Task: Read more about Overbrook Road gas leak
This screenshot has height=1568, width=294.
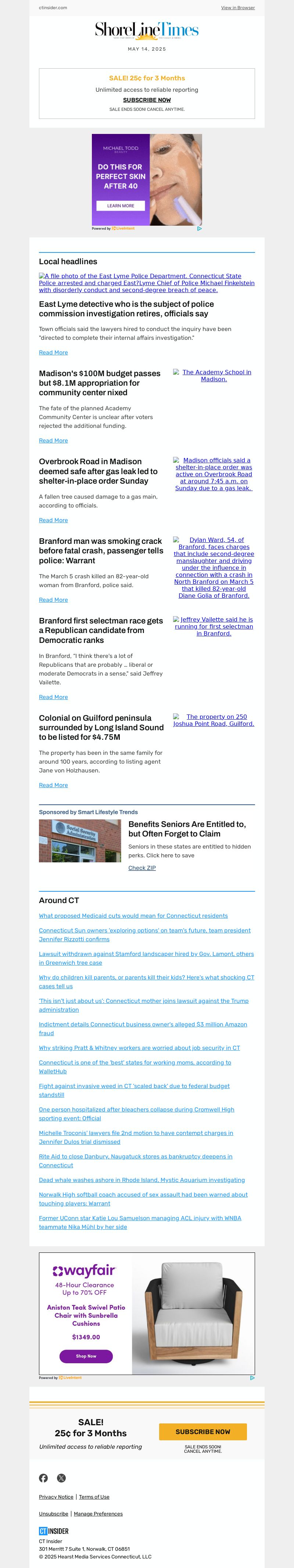Action: 53,520
